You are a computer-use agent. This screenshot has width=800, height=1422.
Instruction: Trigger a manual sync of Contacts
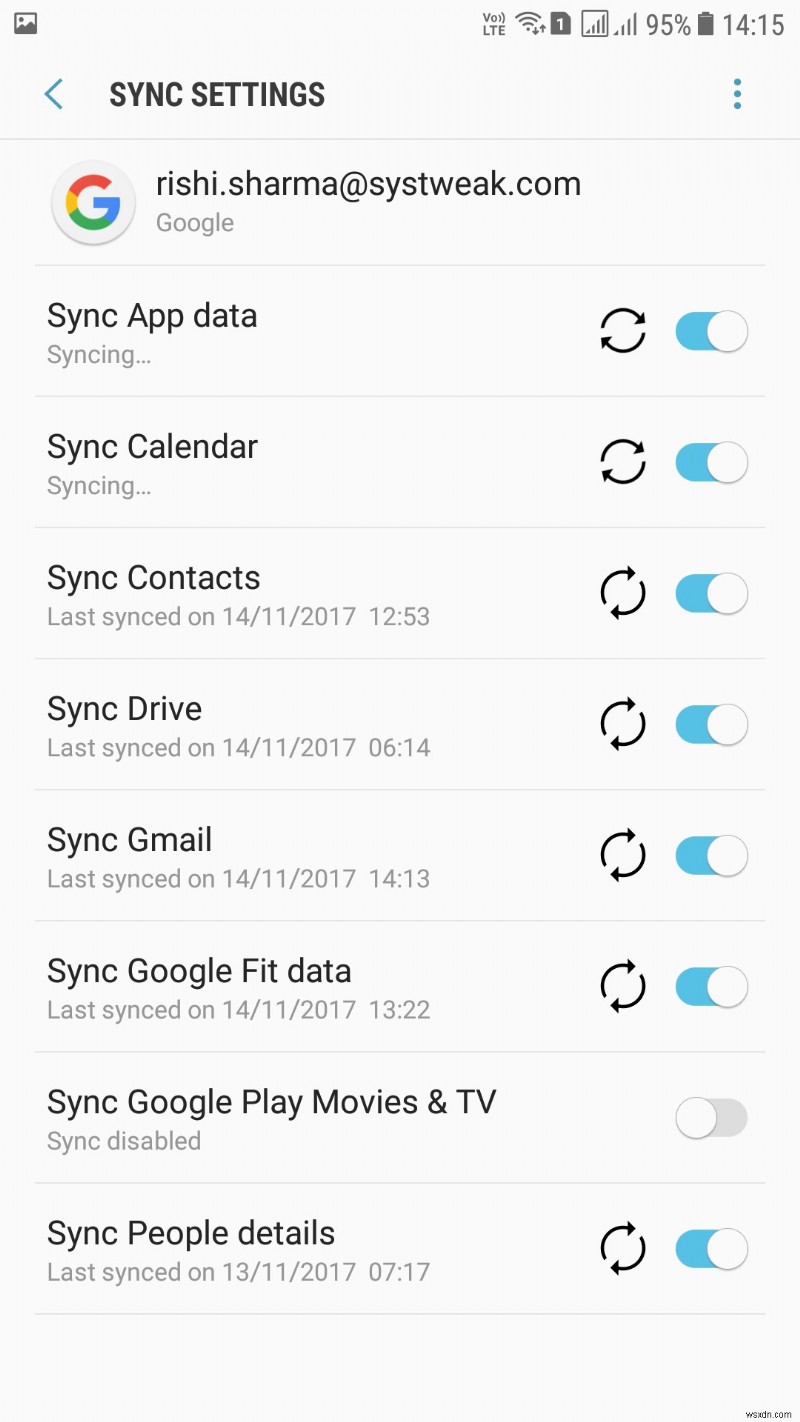pyautogui.click(x=622, y=593)
